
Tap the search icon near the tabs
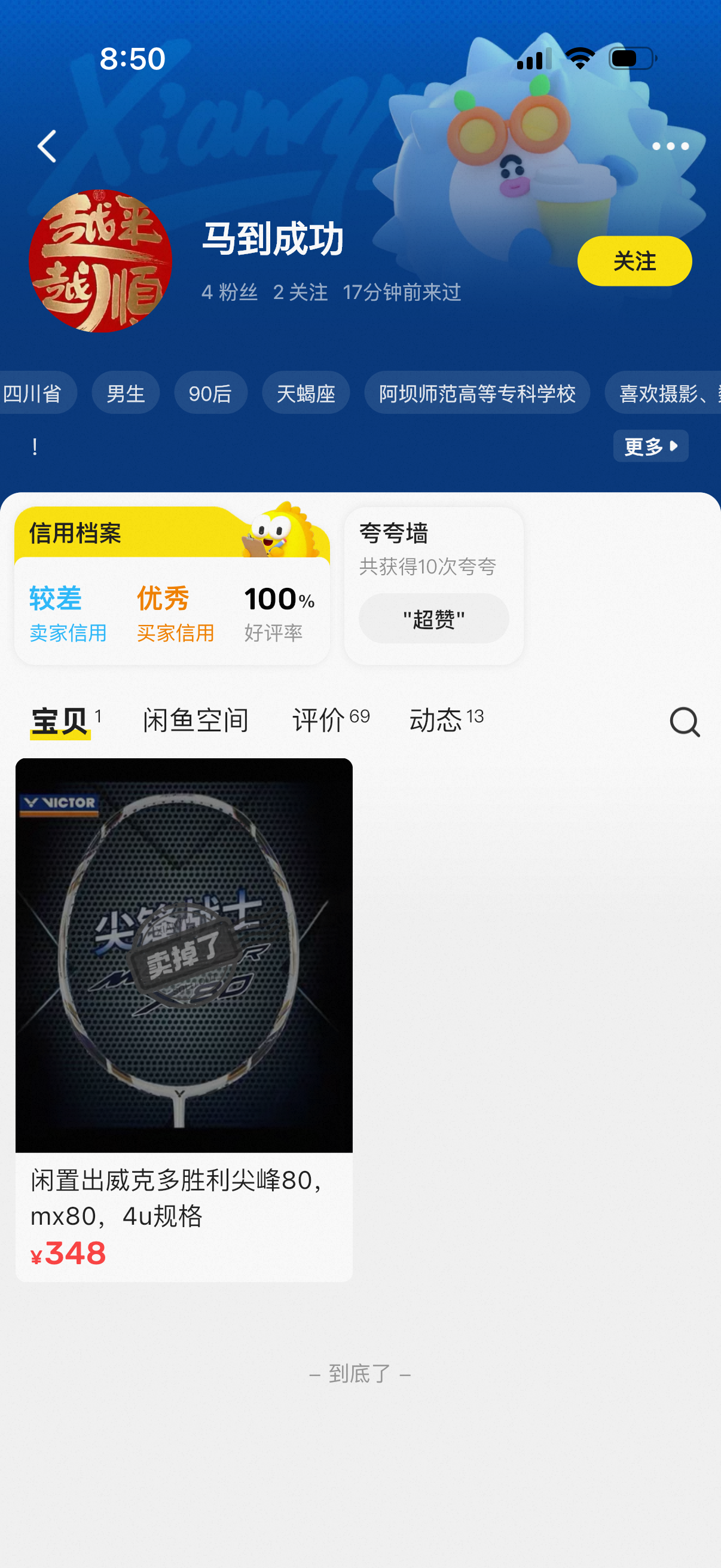685,722
